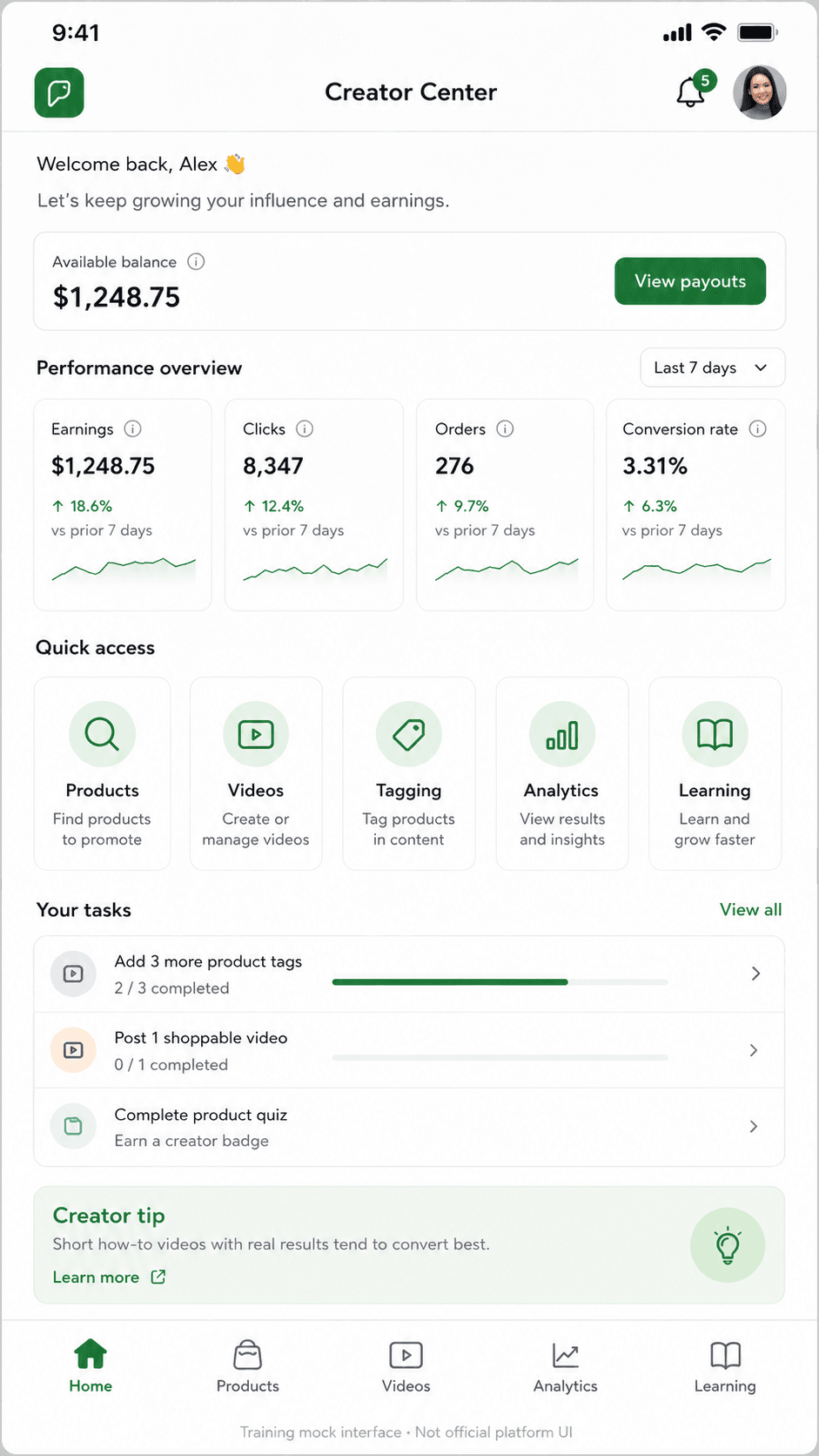Open the Complete product quiz task

click(409, 1127)
